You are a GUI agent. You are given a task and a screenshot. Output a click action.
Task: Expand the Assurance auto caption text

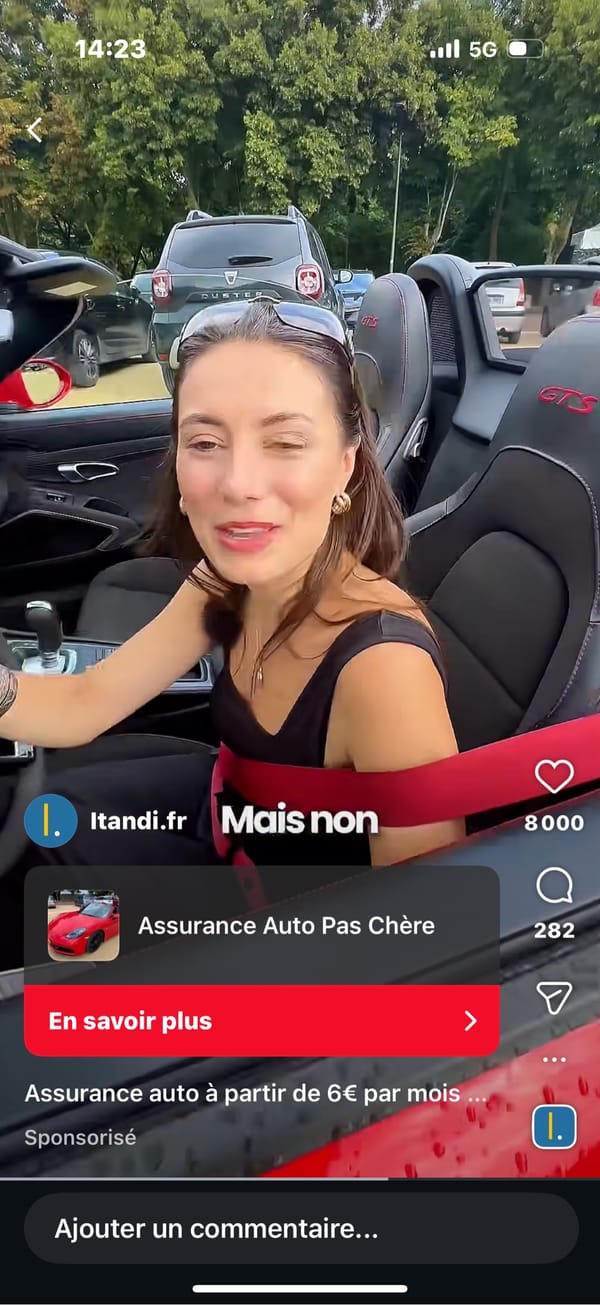click(x=256, y=1093)
